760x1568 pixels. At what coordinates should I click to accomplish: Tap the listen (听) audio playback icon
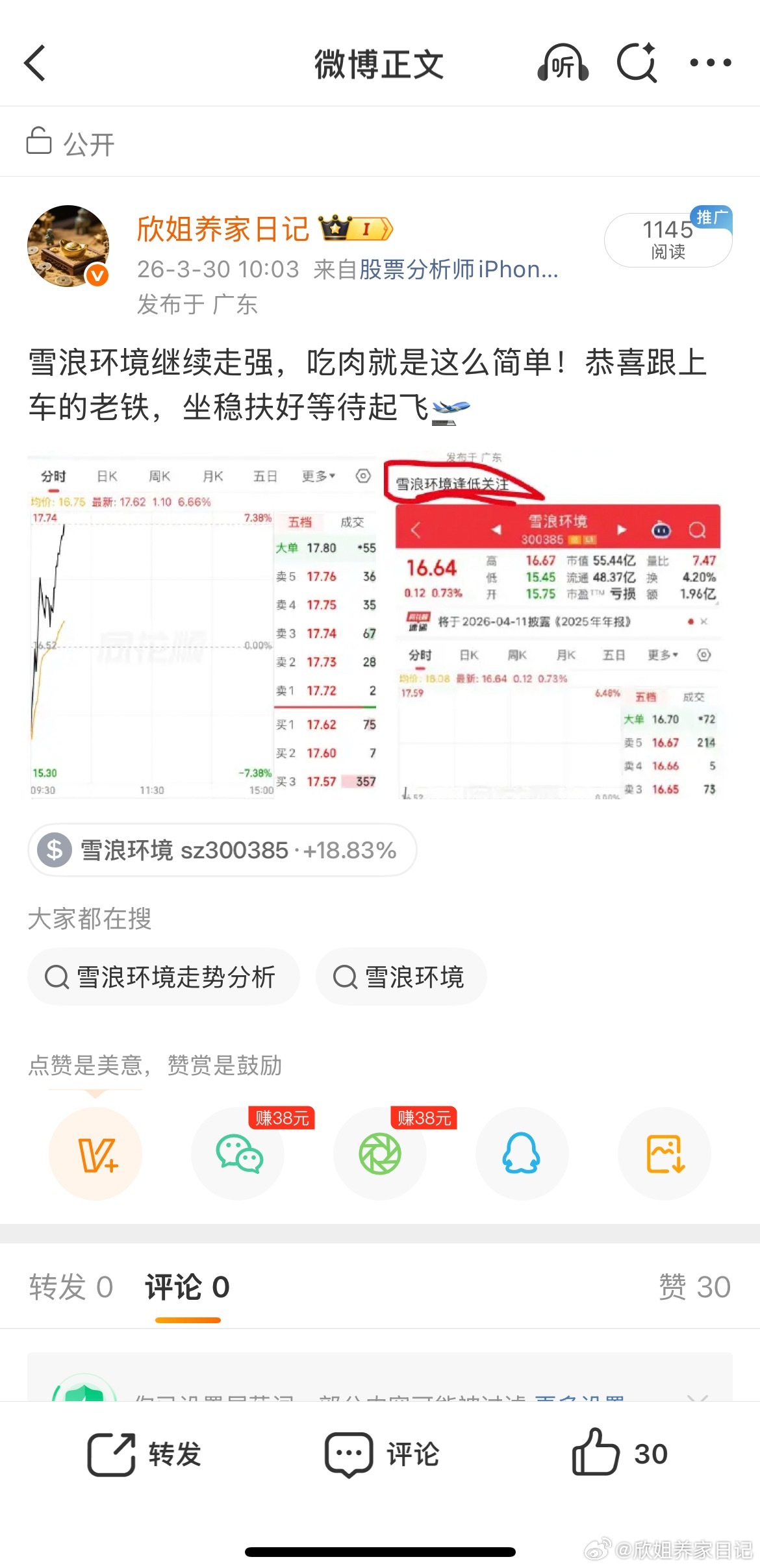(x=563, y=63)
